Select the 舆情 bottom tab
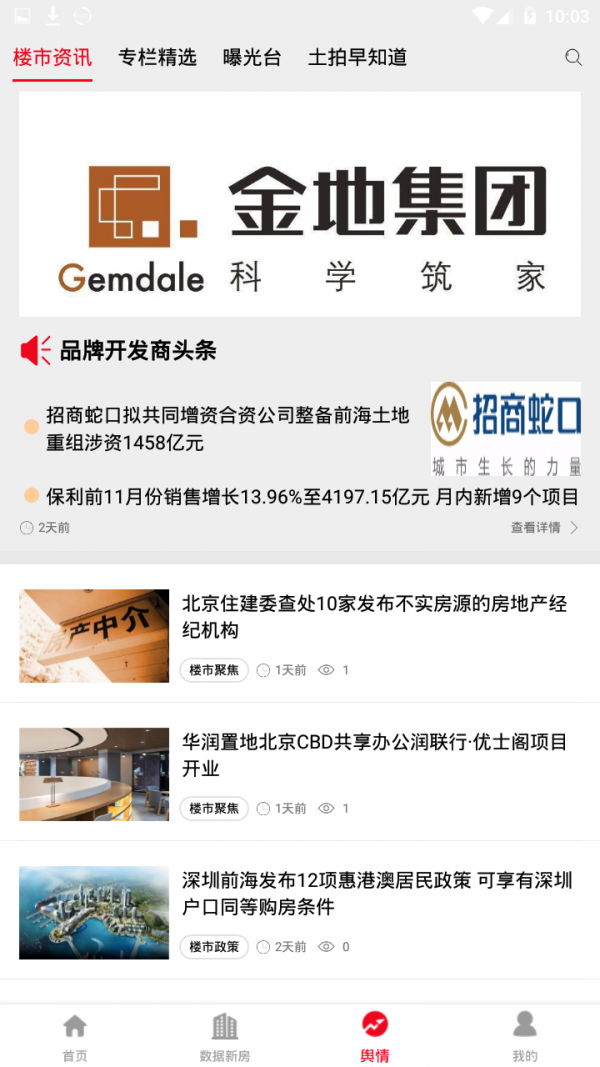This screenshot has height=1067, width=600. [375, 1037]
